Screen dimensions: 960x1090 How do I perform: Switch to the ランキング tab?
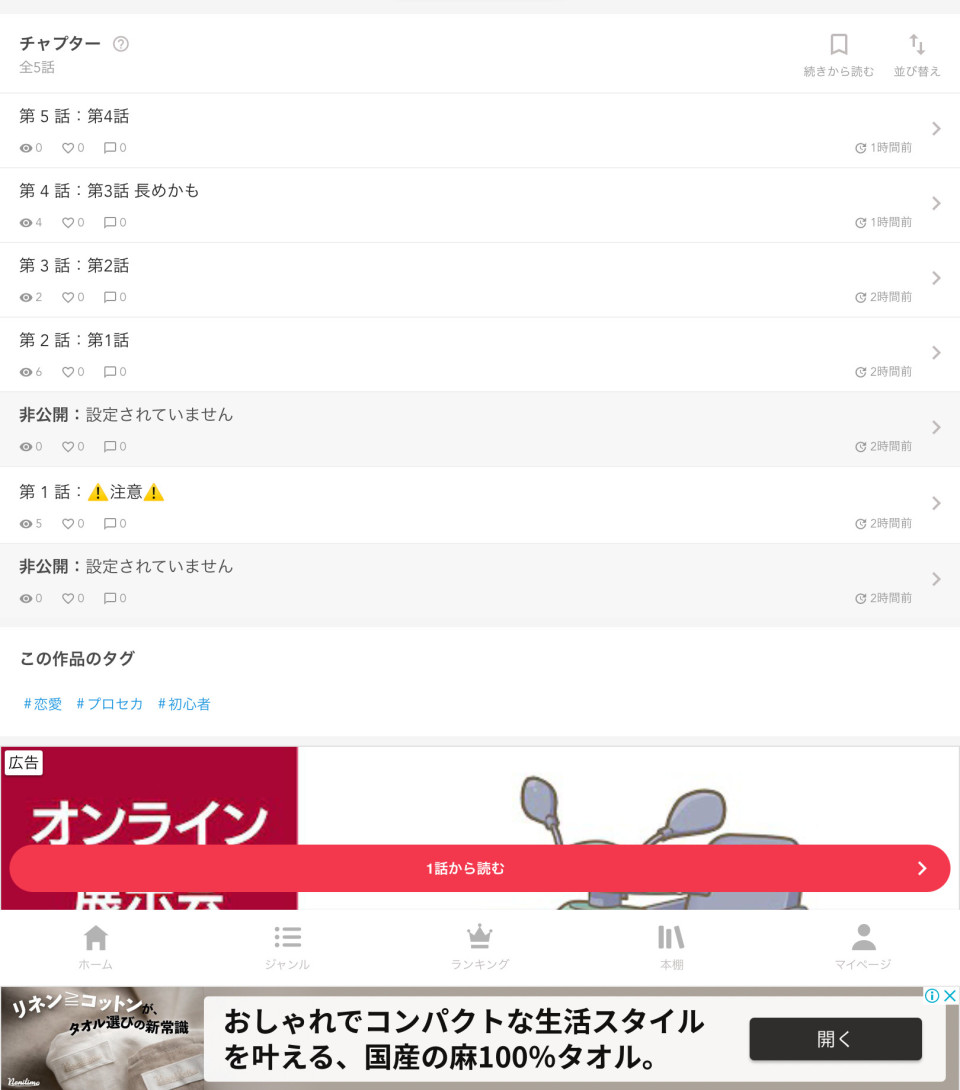[x=480, y=947]
